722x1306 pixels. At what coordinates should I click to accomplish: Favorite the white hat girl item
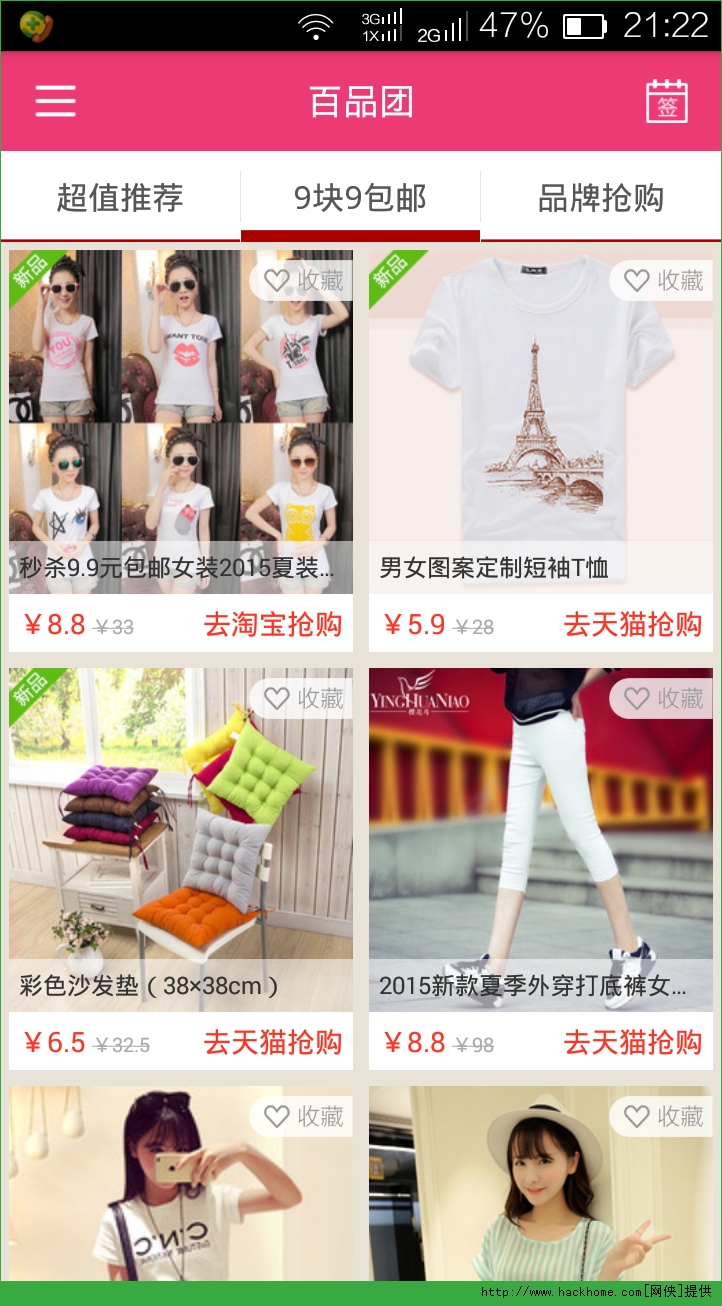[662, 1116]
